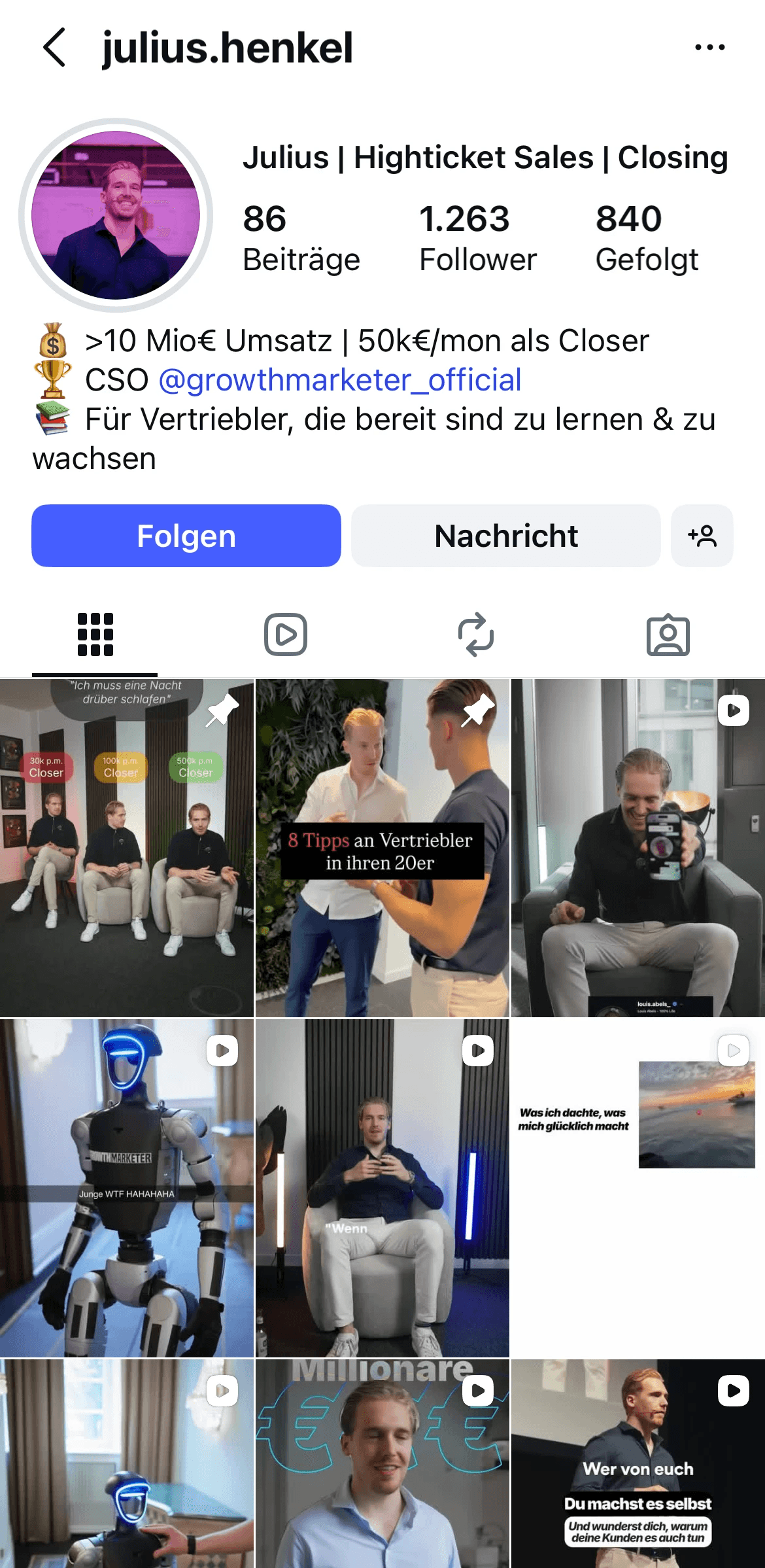Open the 'Millionäre' reel
Viewport: 765px width, 1568px height.
point(382,1463)
